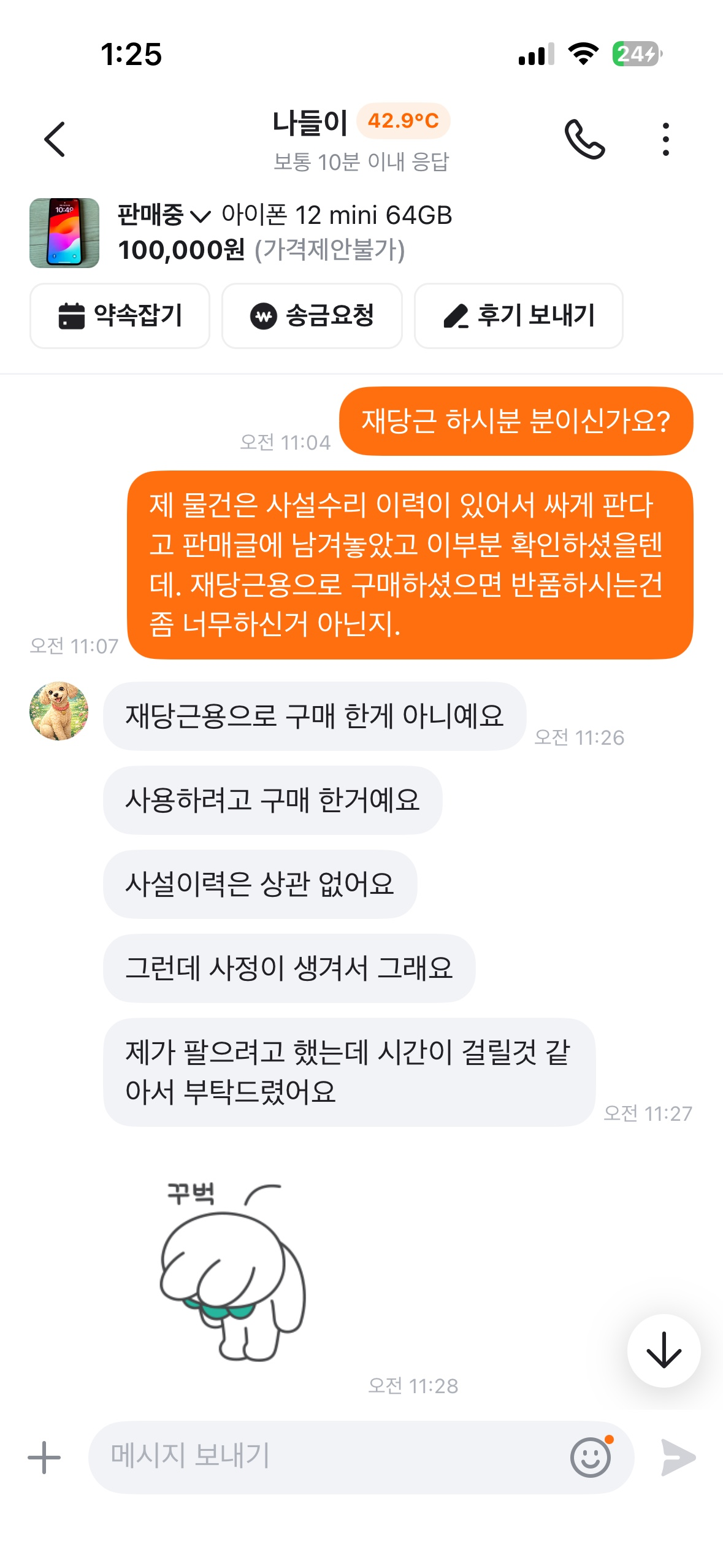The height and width of the screenshot is (1568, 723).
Task: Open the plus attachment menu
Action: (44, 1458)
